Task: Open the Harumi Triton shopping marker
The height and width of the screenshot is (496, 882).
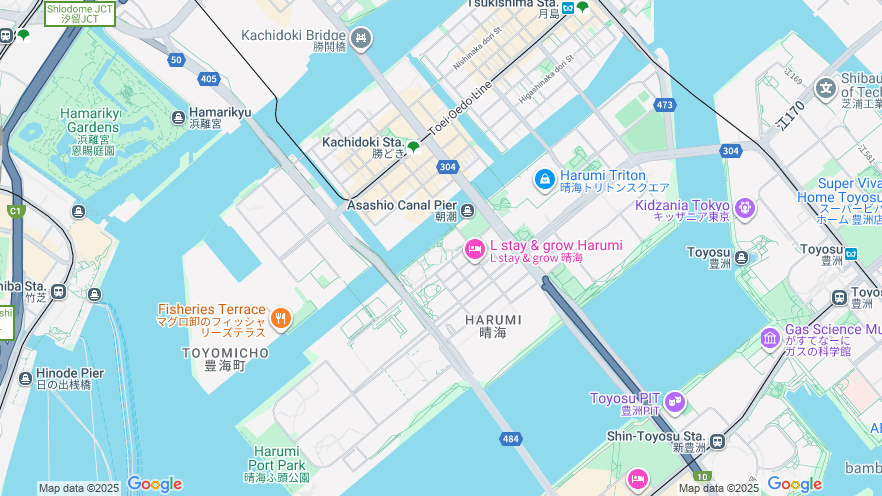Action: [x=545, y=179]
